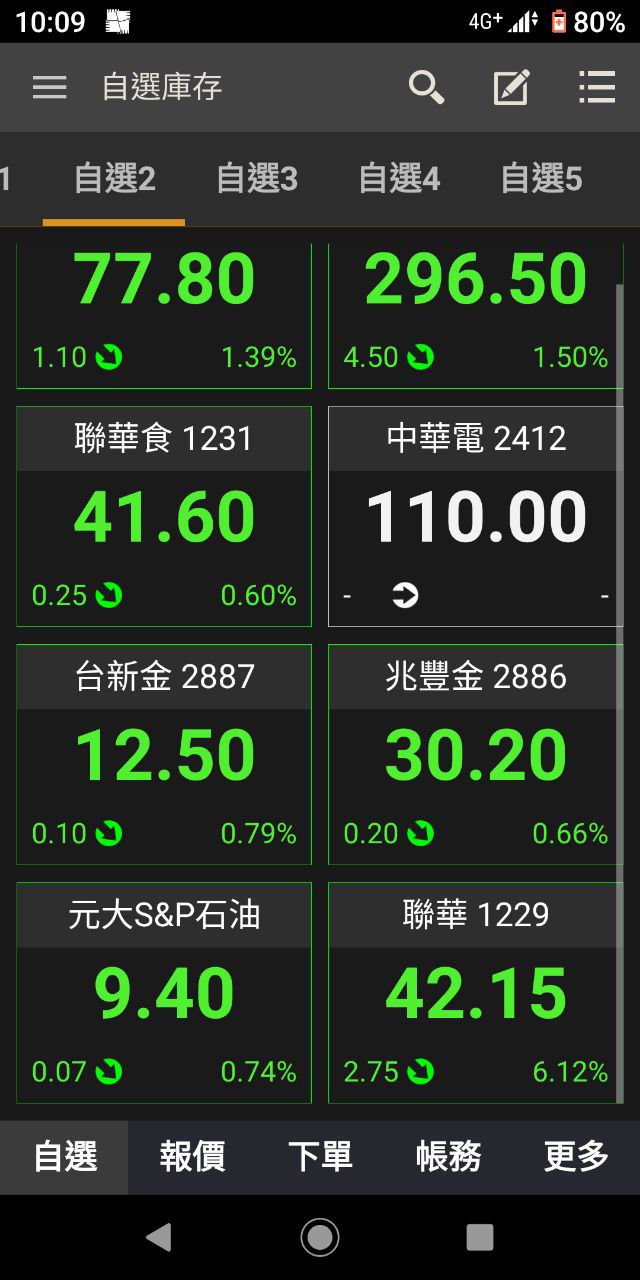640x1280 pixels.
Task: Open the stock search magnifier
Action: pos(426,88)
